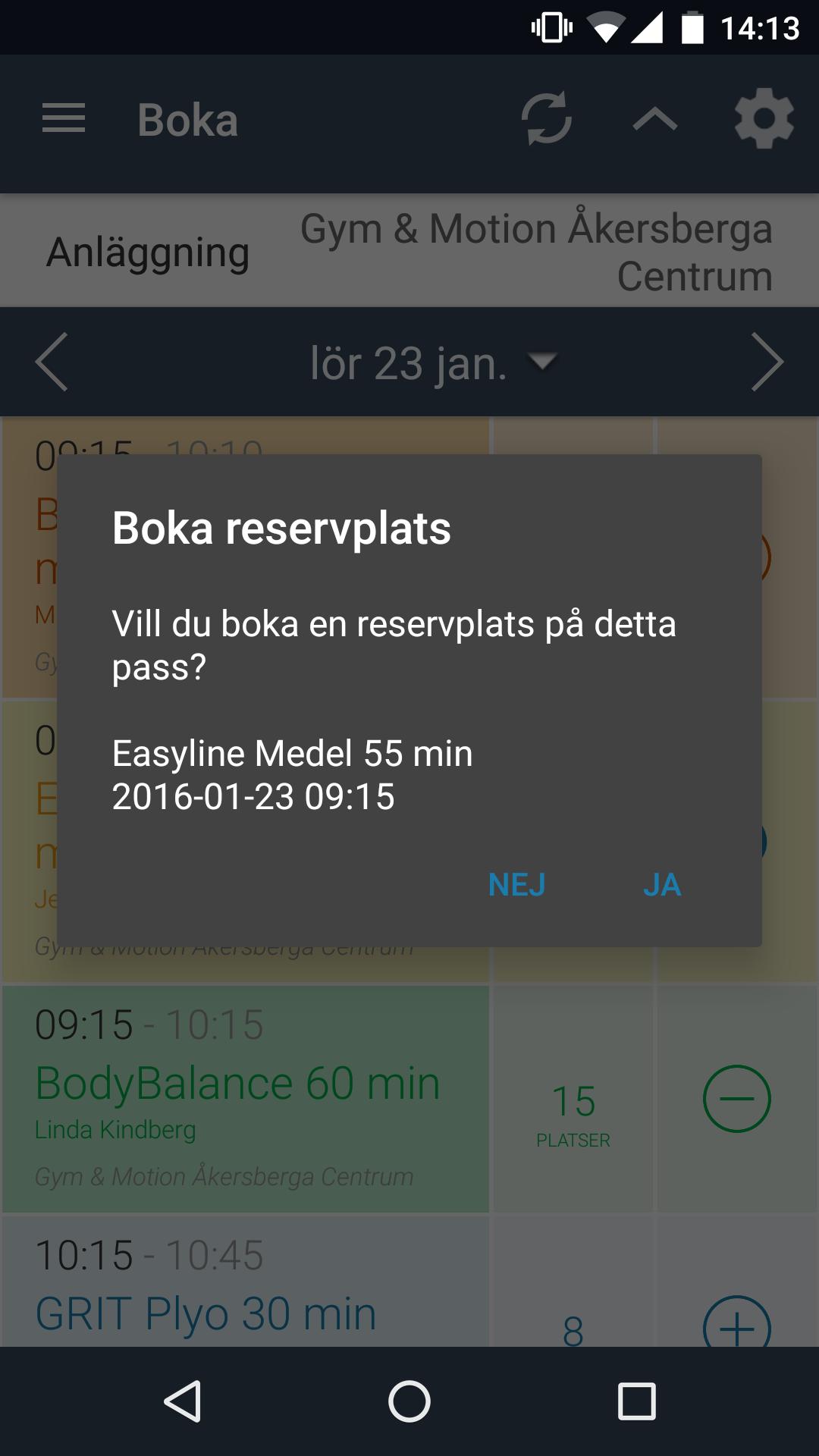Book the GRIT Plyo 30 min class

tap(736, 1323)
